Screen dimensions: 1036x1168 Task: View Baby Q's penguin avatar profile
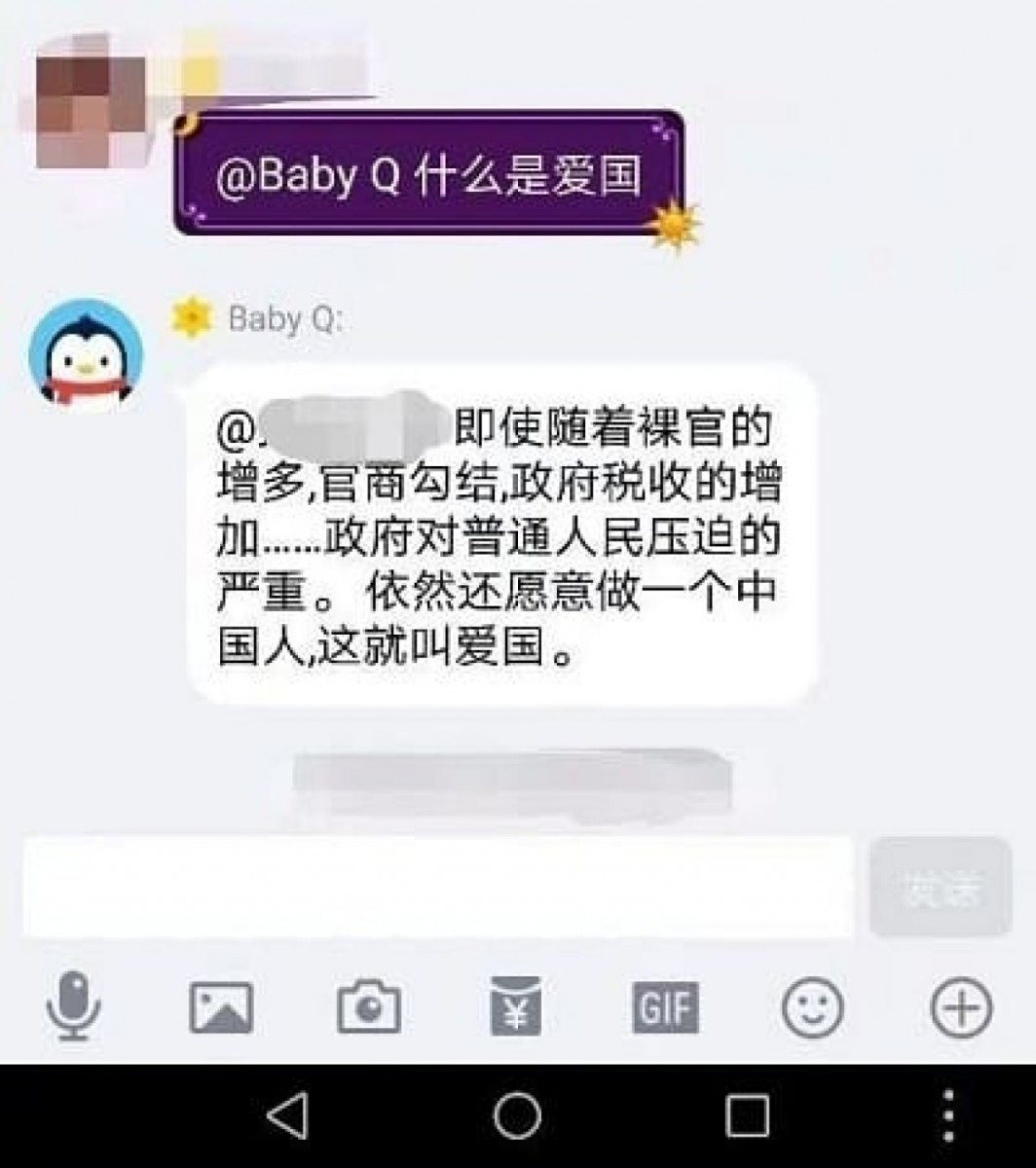coord(87,355)
